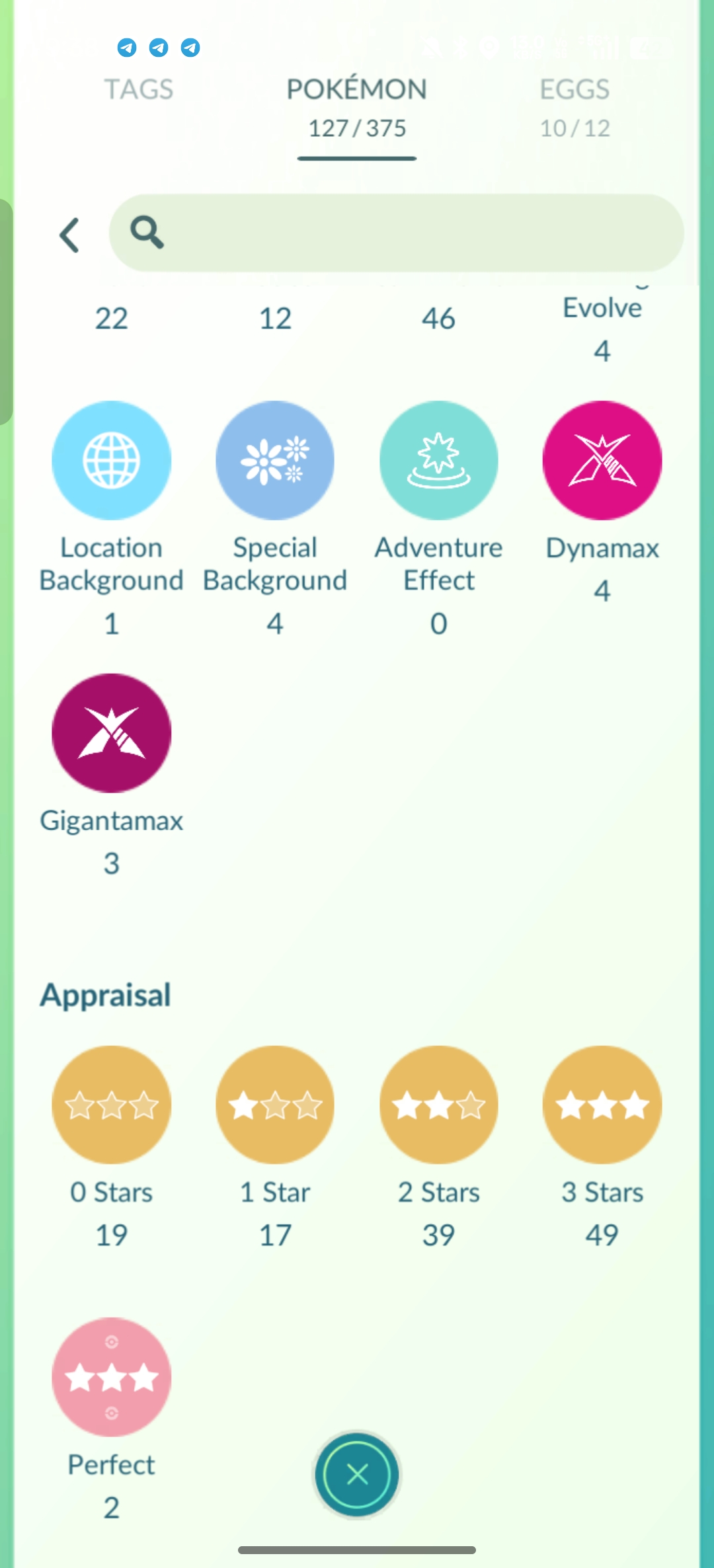Image resolution: width=714 pixels, height=1568 pixels.
Task: Switch to the Tags tab
Action: point(139,90)
